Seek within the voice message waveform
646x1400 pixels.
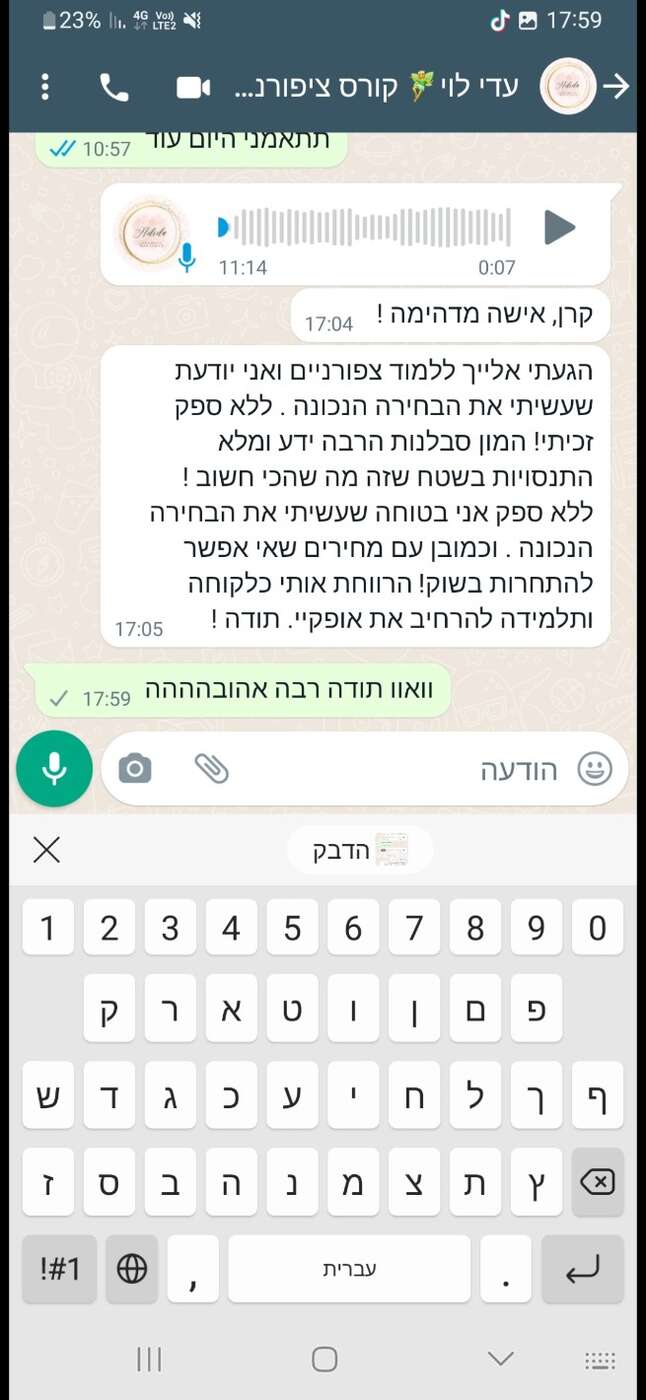click(370, 227)
